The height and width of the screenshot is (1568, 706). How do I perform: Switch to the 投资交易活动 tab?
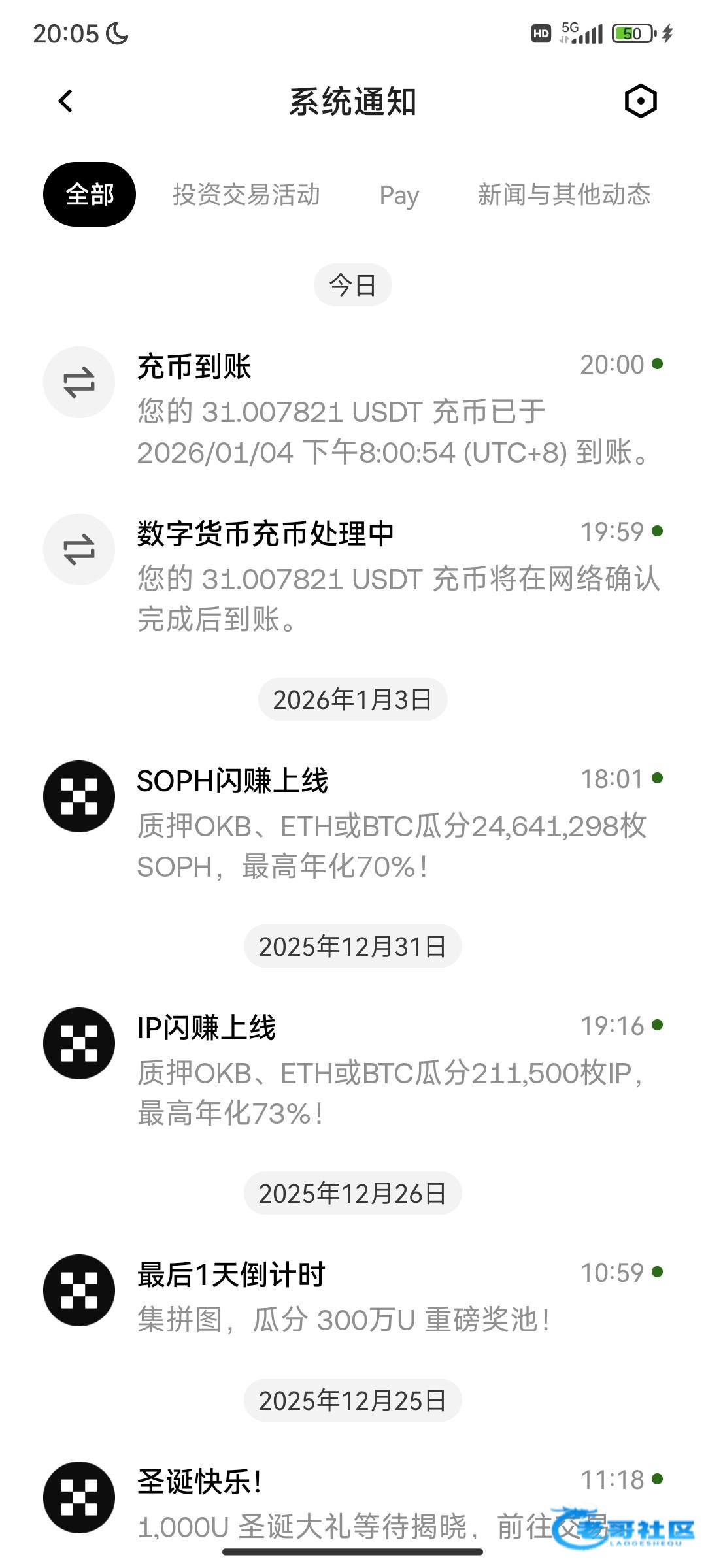pos(246,195)
